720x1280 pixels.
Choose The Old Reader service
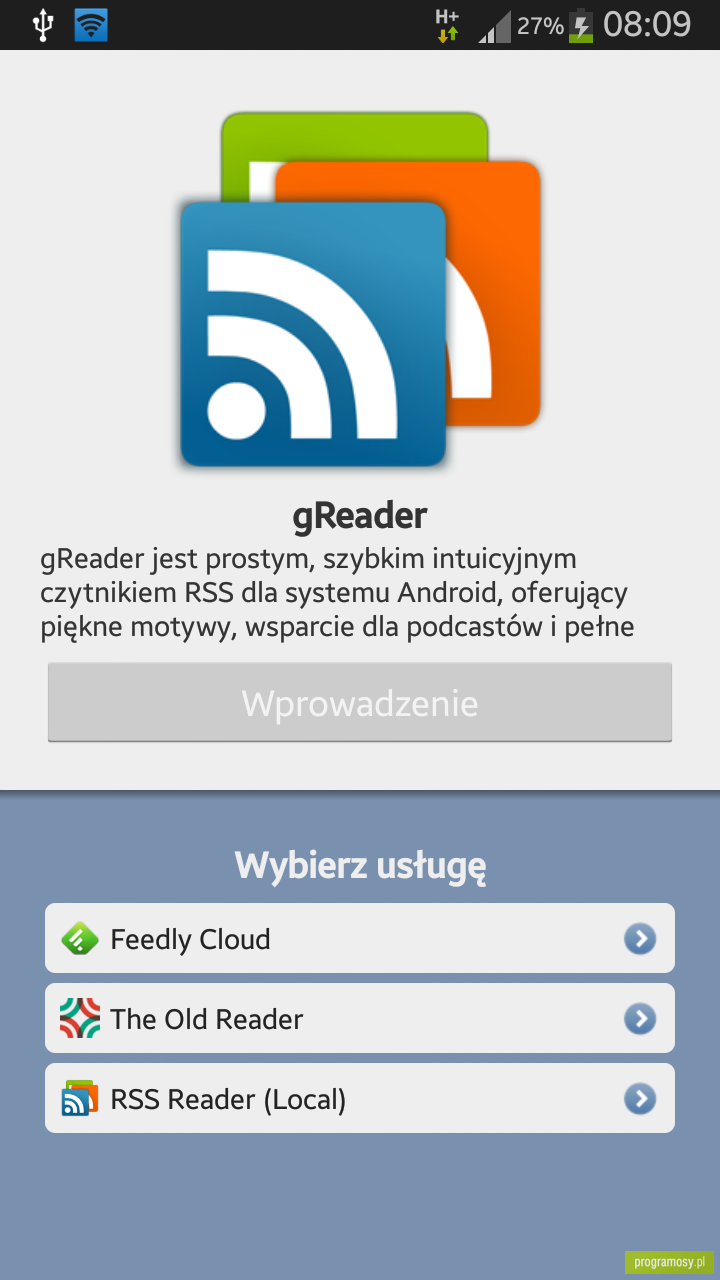click(x=360, y=1018)
